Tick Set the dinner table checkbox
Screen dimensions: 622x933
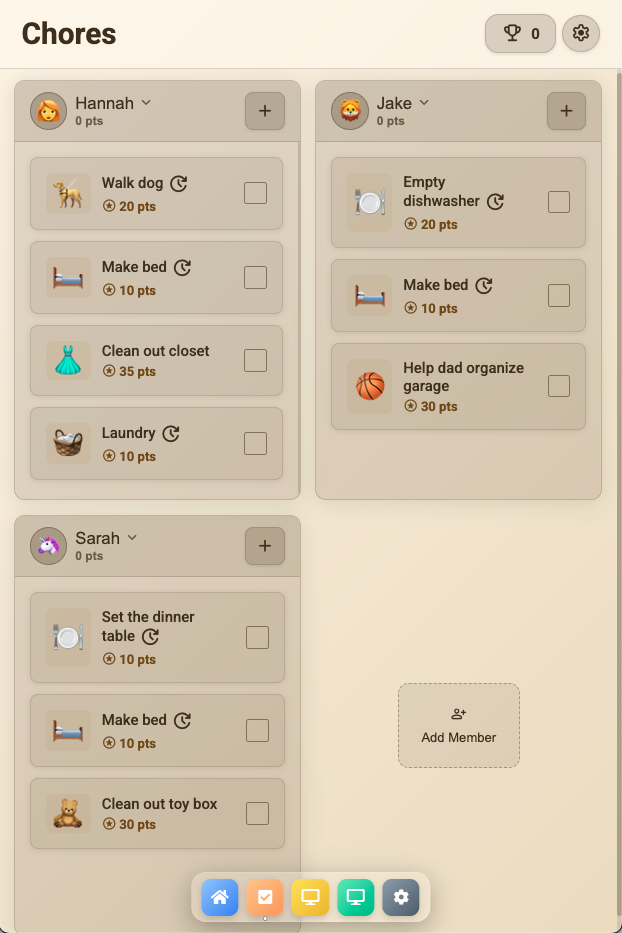pos(257,637)
